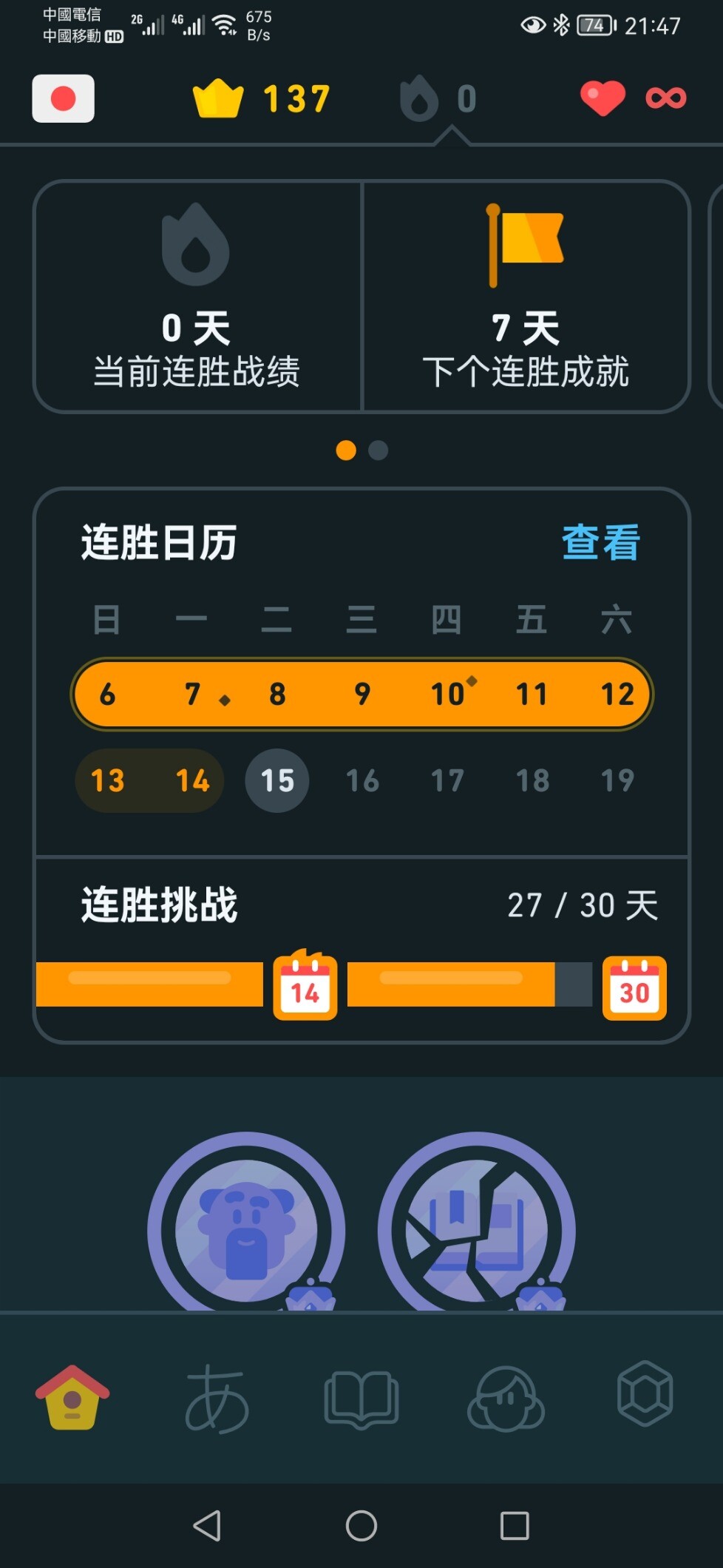This screenshot has height=1568, width=723.
Task: Switch to the second page dot
Action: (379, 450)
